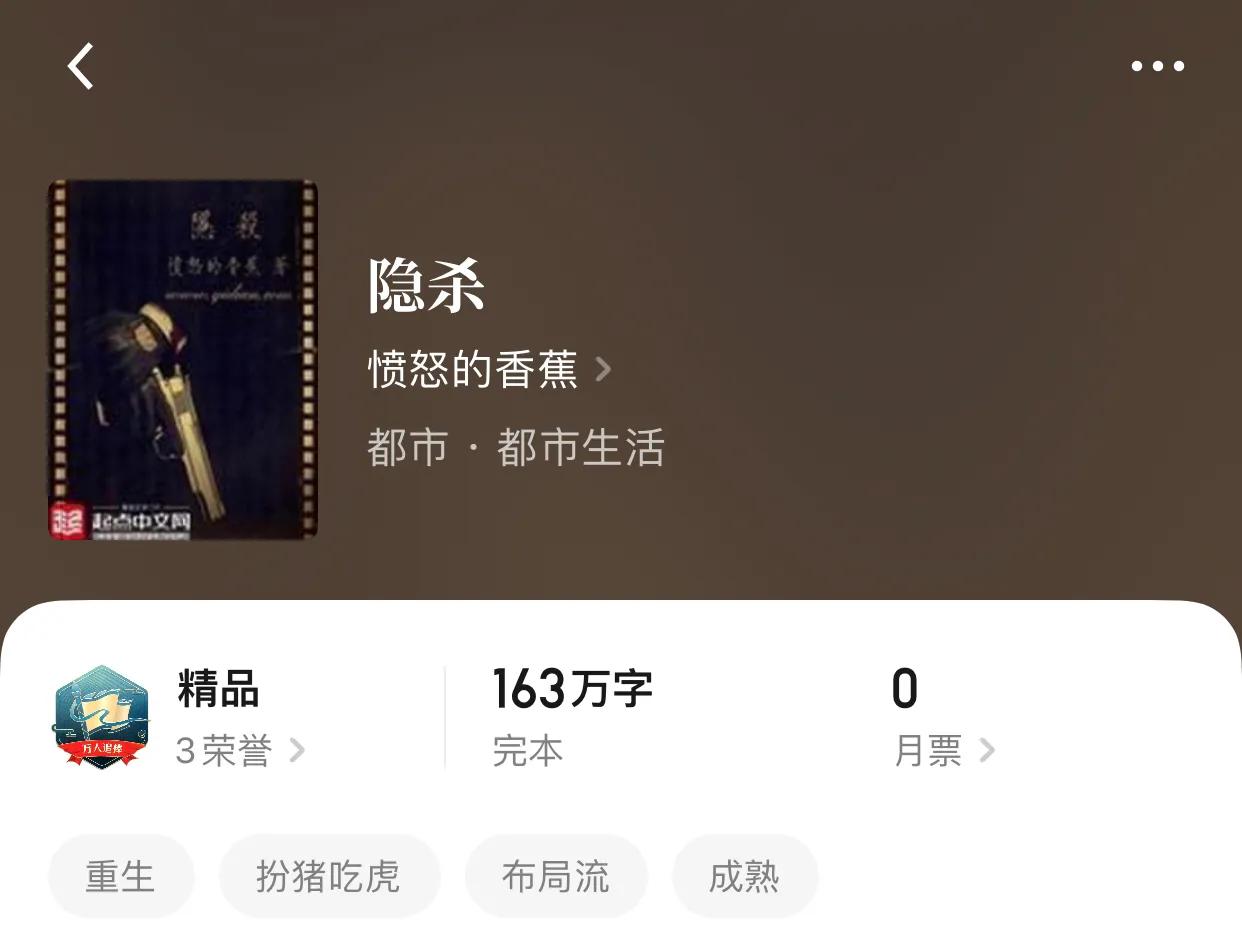Image resolution: width=1242 pixels, height=951 pixels.
Task: Select the 扮猪吃虎 tag chip
Action: (329, 877)
